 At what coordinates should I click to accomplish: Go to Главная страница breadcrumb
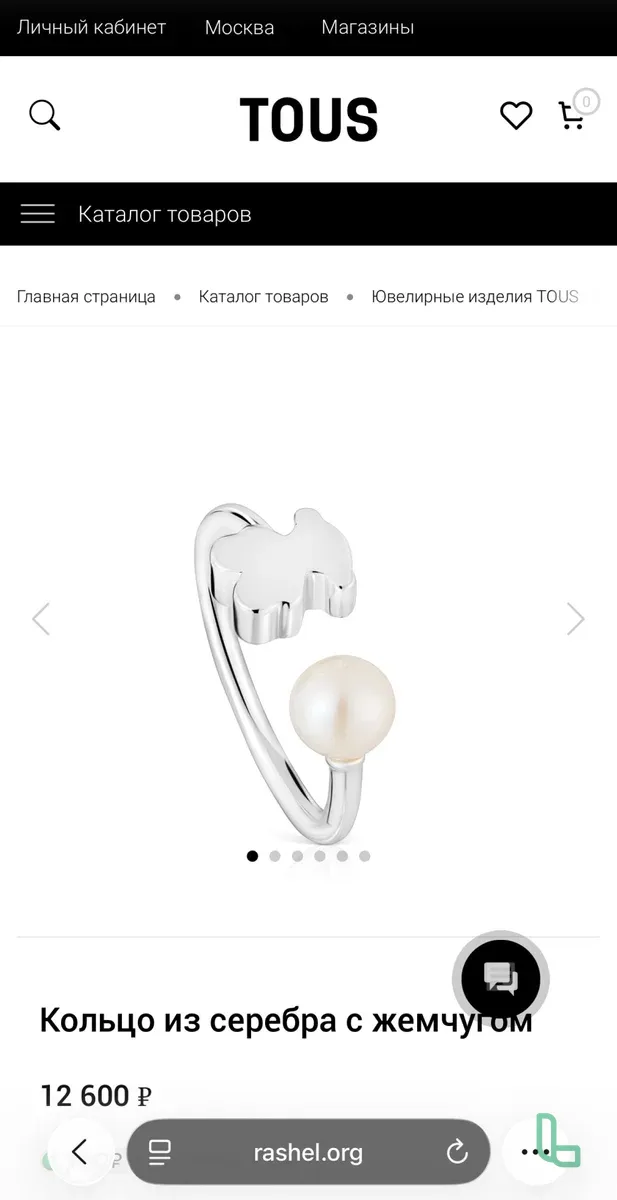[86, 296]
